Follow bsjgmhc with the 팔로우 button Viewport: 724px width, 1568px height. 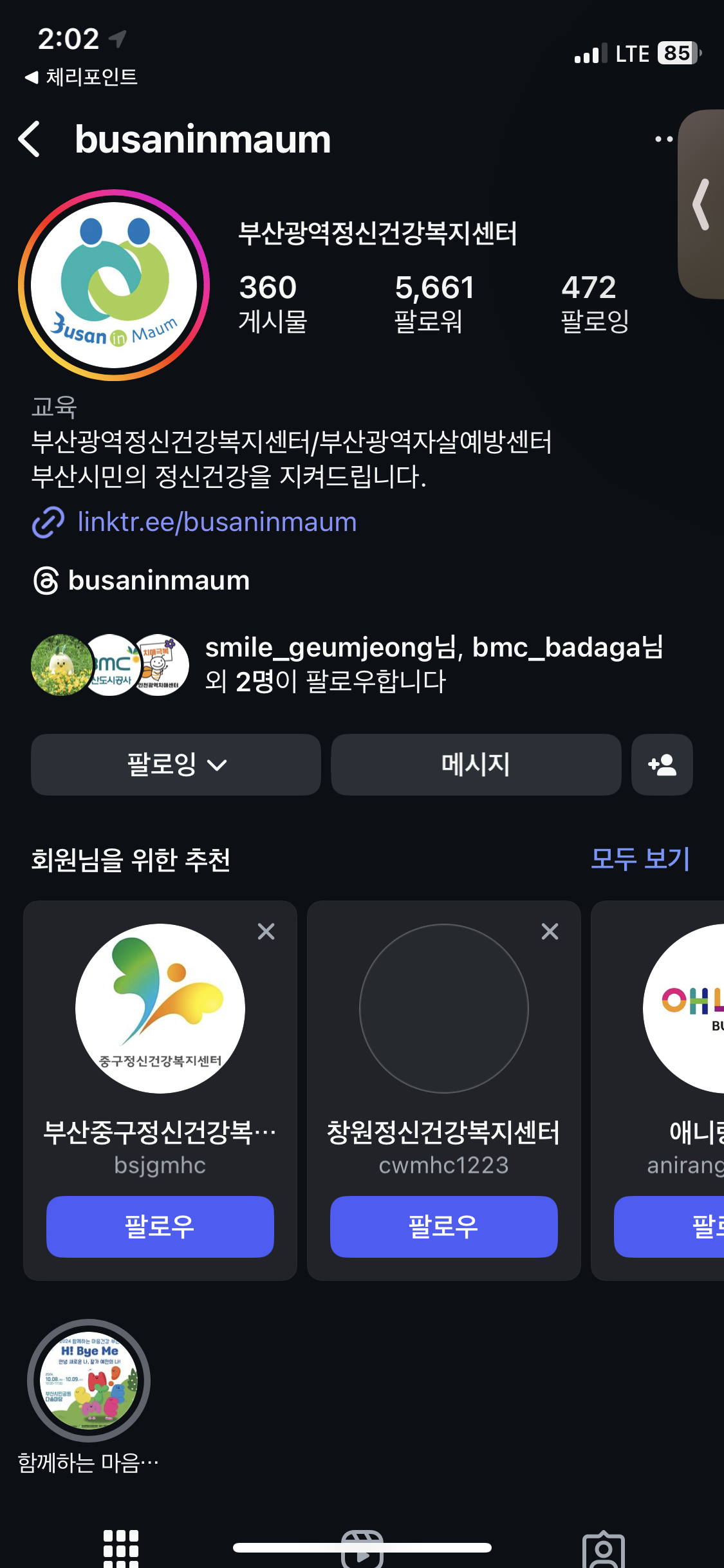[x=160, y=1226]
